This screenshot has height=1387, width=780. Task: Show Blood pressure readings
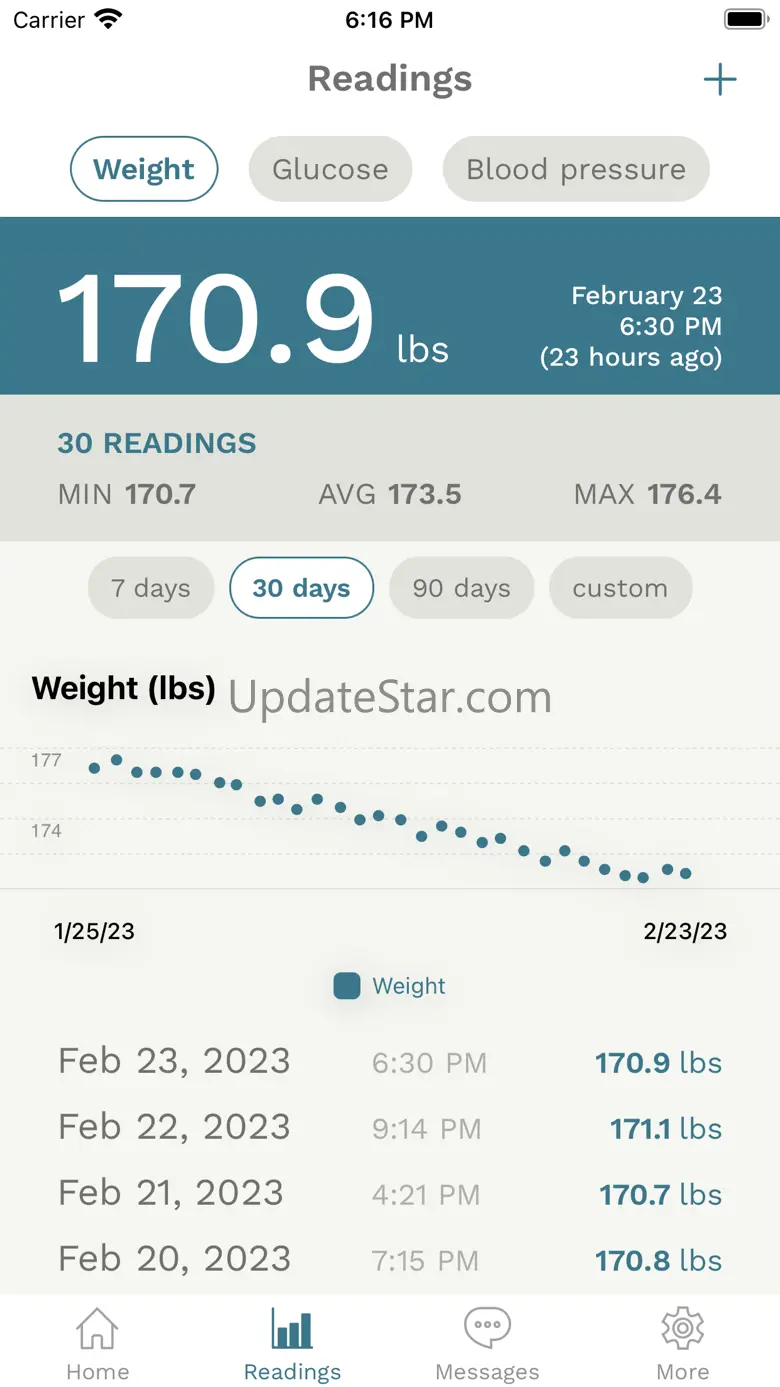tap(576, 169)
